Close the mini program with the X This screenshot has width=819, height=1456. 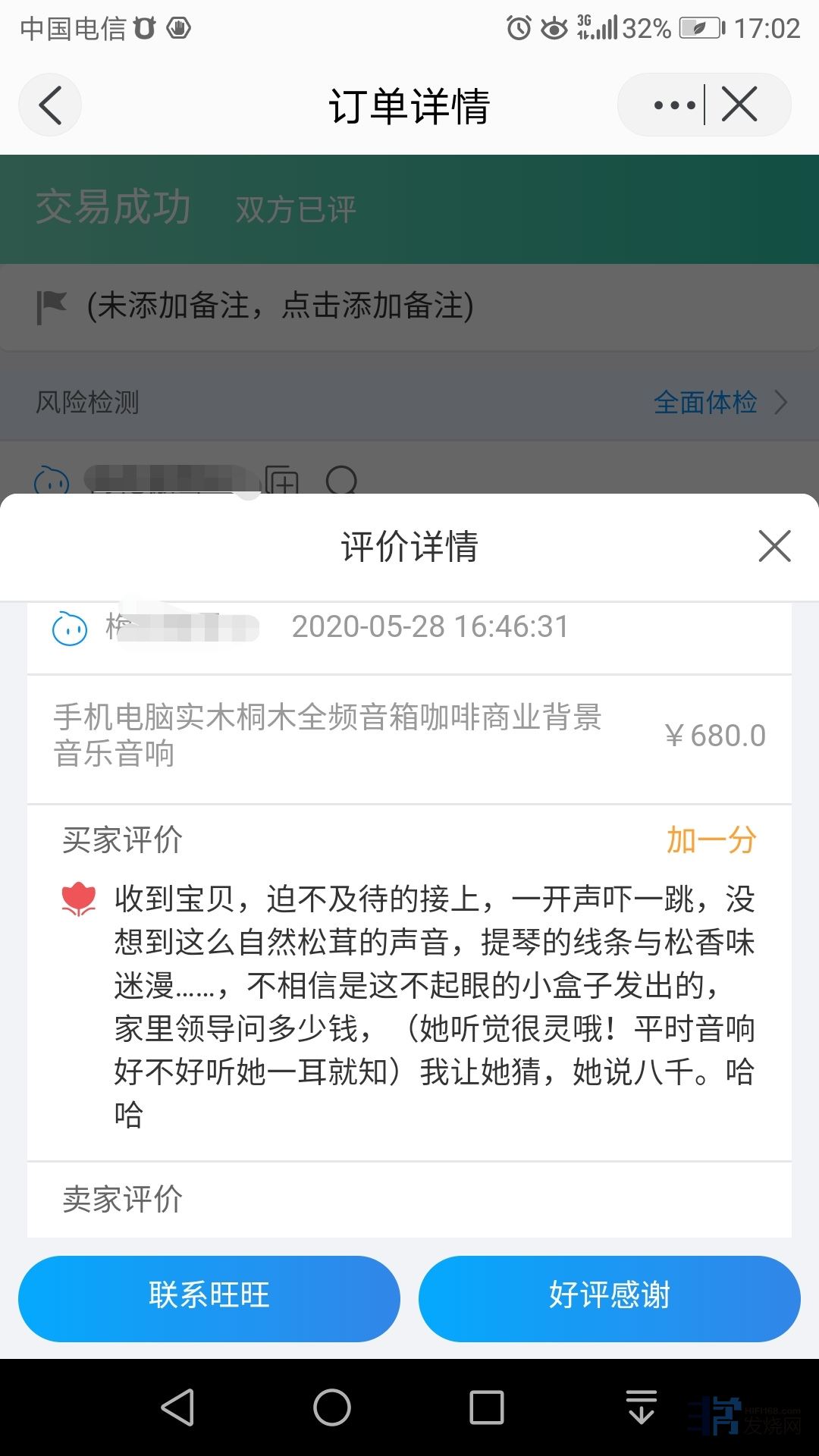(x=740, y=105)
